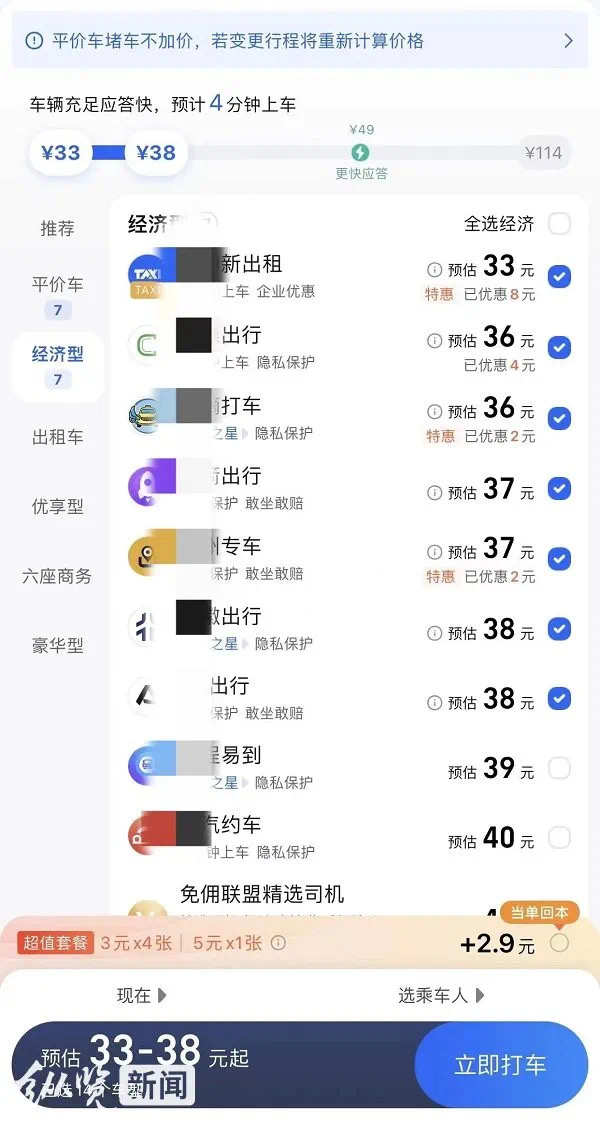Add the 超值套餐 +2.9元 package
The image size is (600, 1129).
tap(560, 943)
